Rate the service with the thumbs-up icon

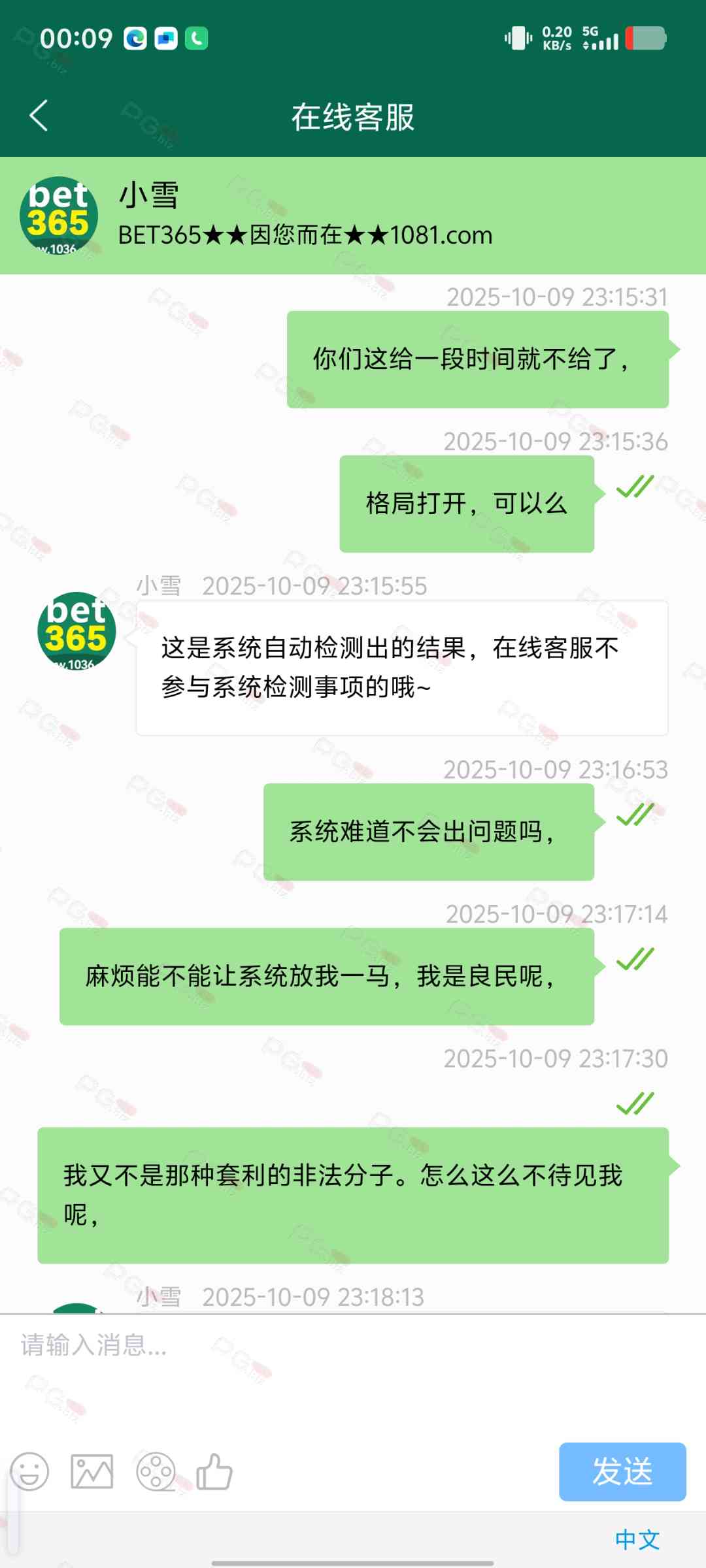214,1472
